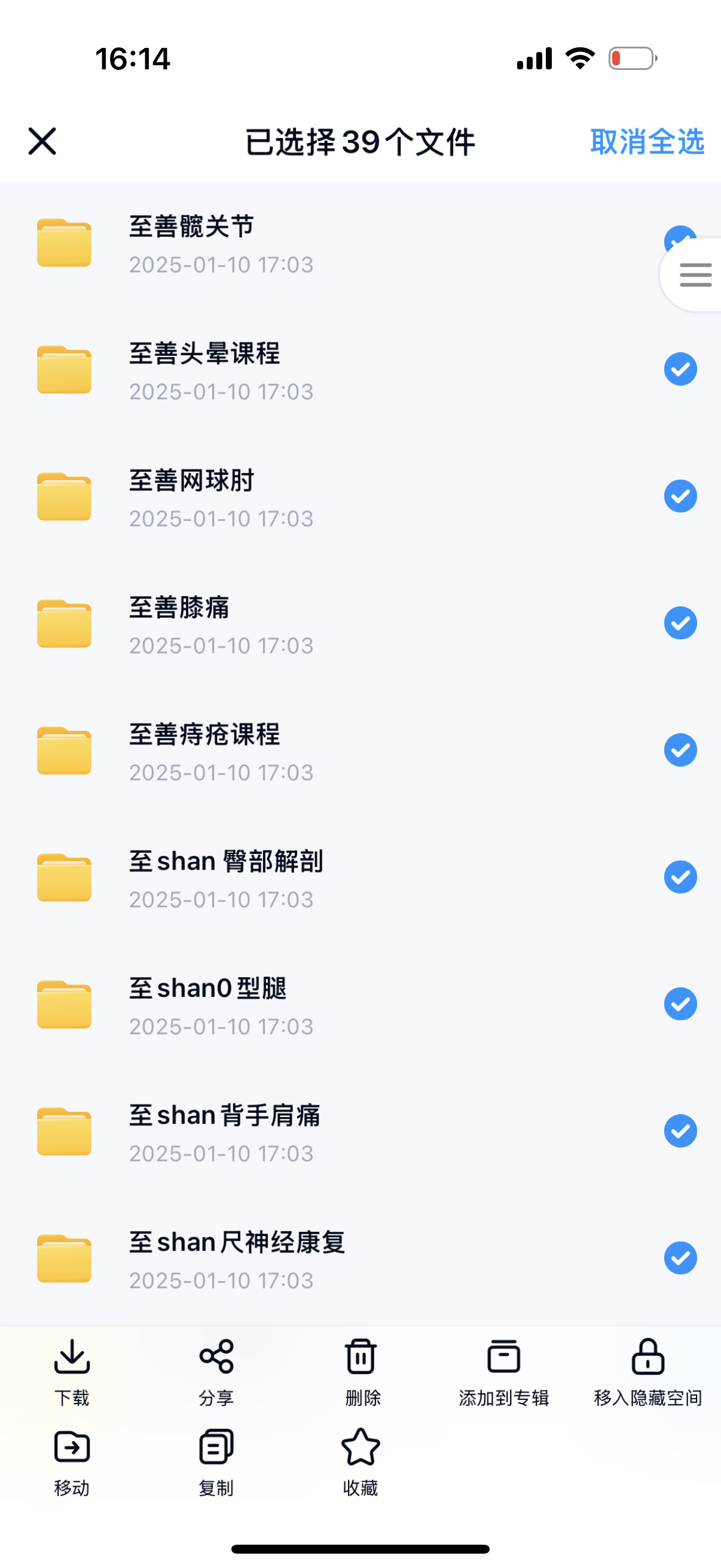The image size is (721, 1568).
Task: Uncheck the 至善头晕课程 folder
Action: coord(680,370)
